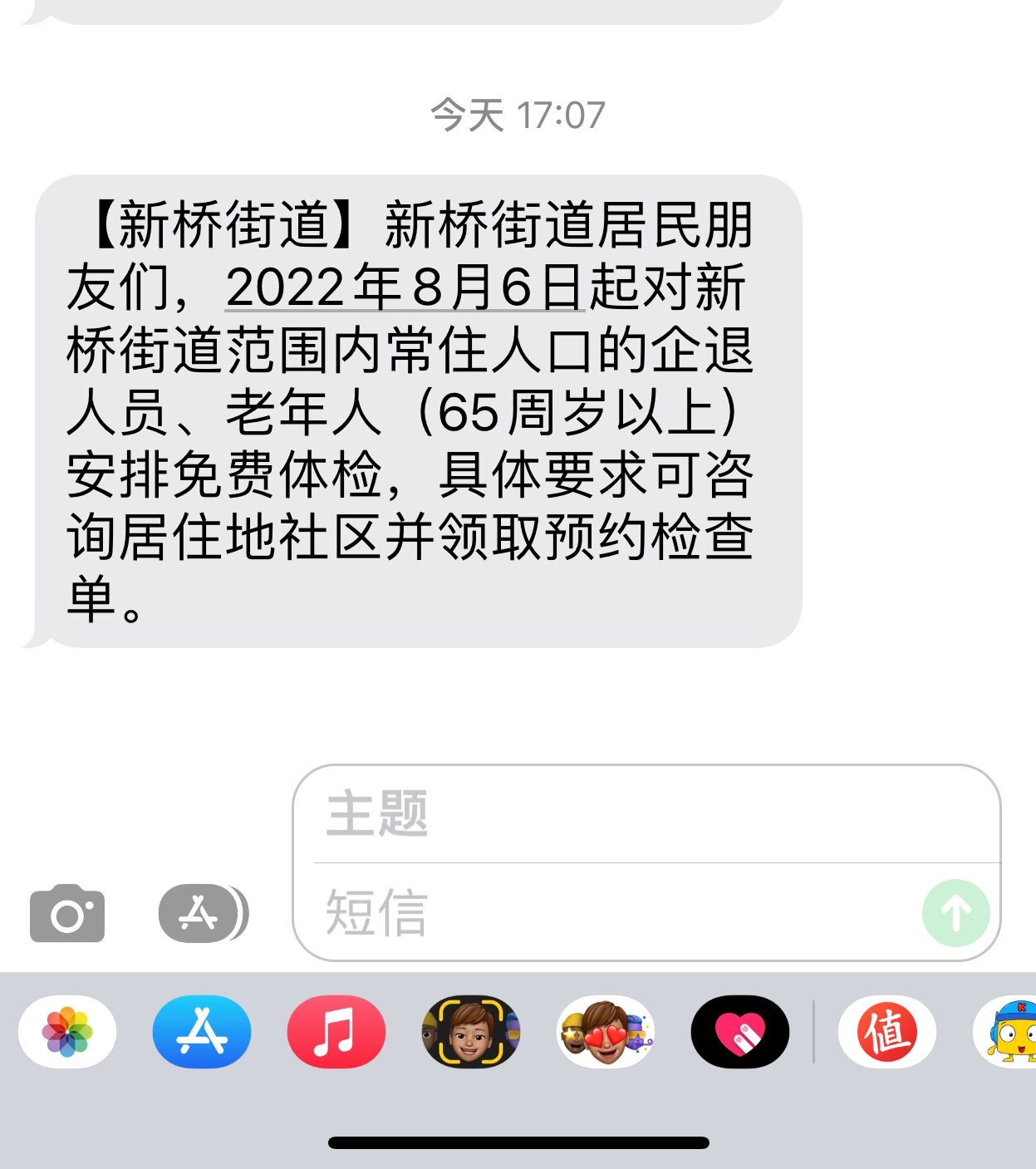Send the message with the arrow button
The width and height of the screenshot is (1036, 1169).
[955, 913]
